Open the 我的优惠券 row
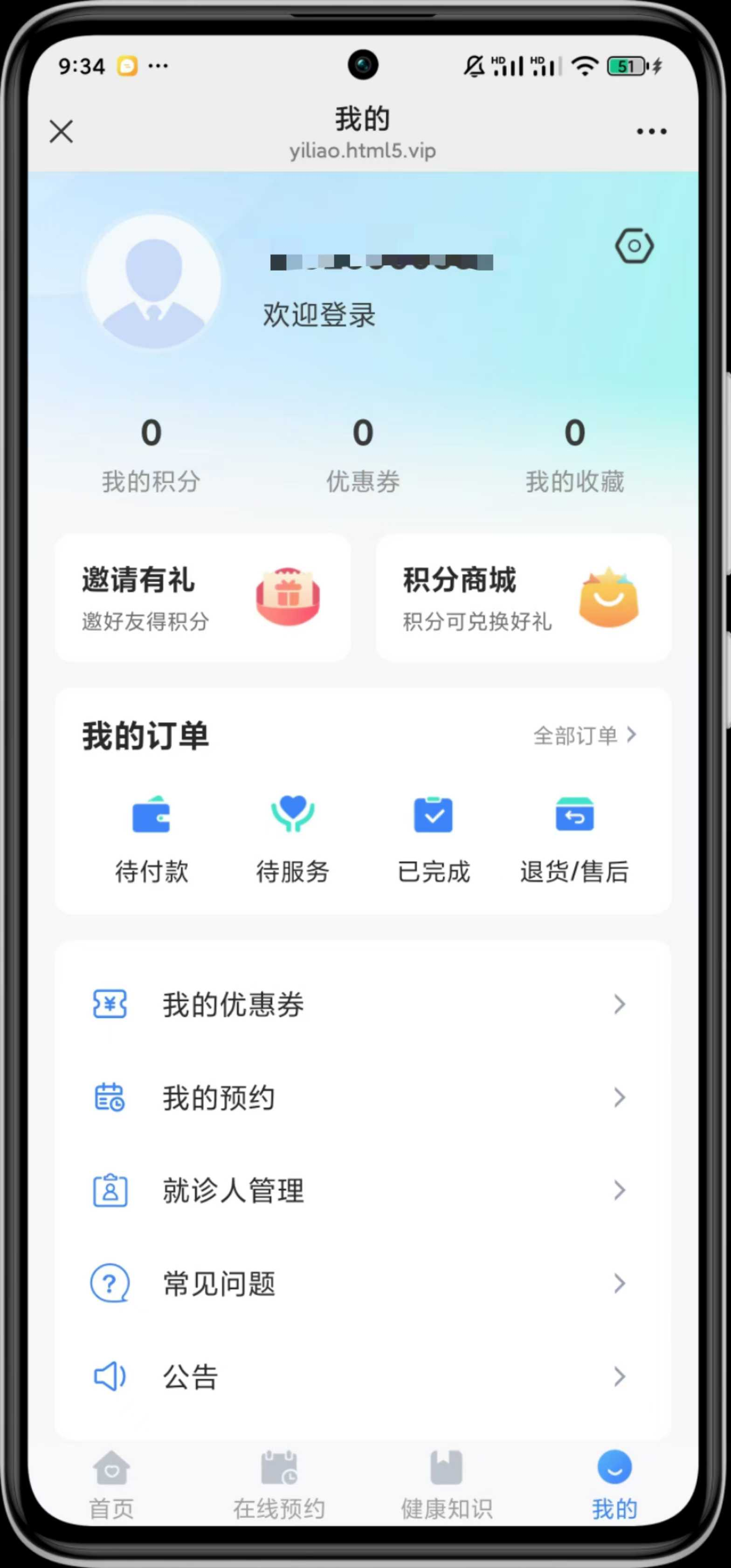The height and width of the screenshot is (1568, 731). pos(363,1004)
